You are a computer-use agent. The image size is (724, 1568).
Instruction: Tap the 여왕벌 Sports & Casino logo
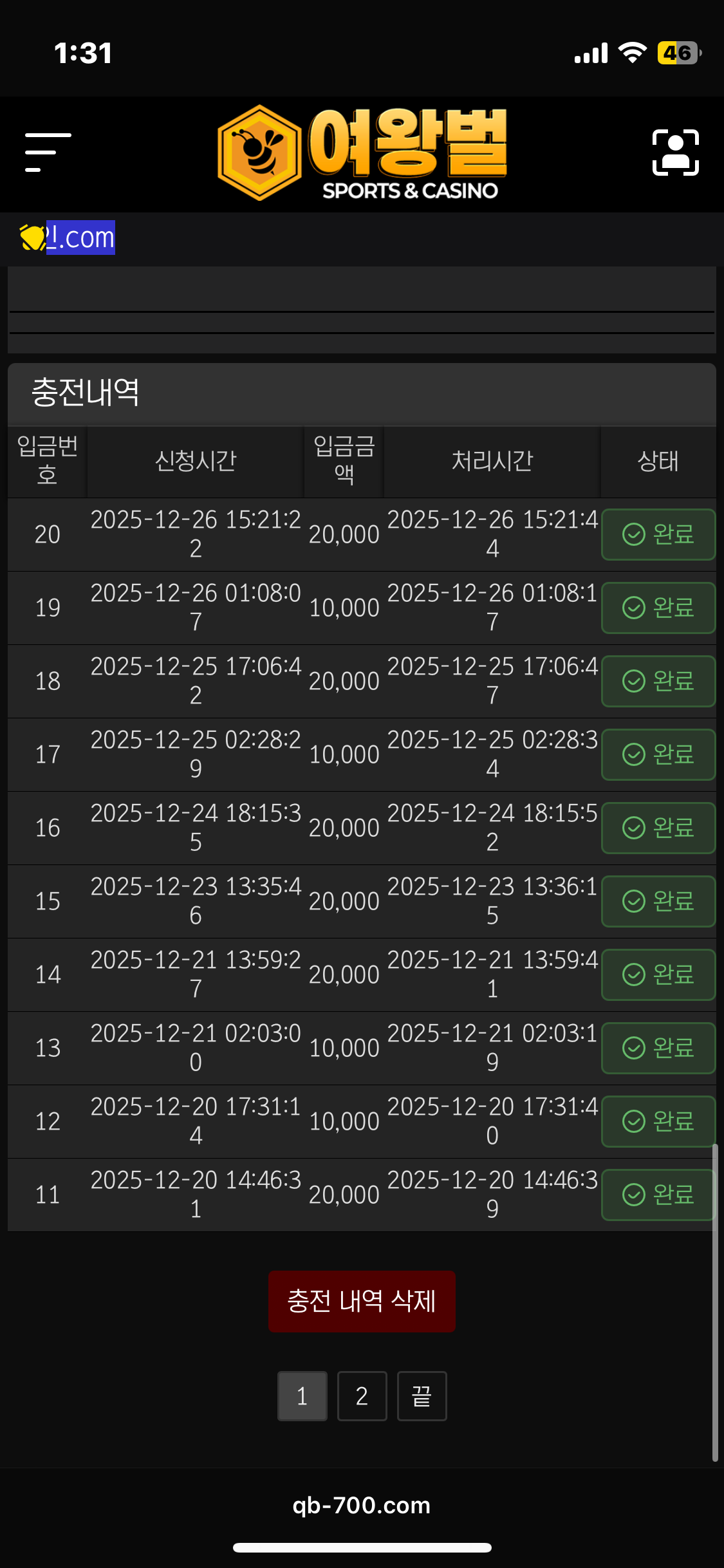coord(362,153)
